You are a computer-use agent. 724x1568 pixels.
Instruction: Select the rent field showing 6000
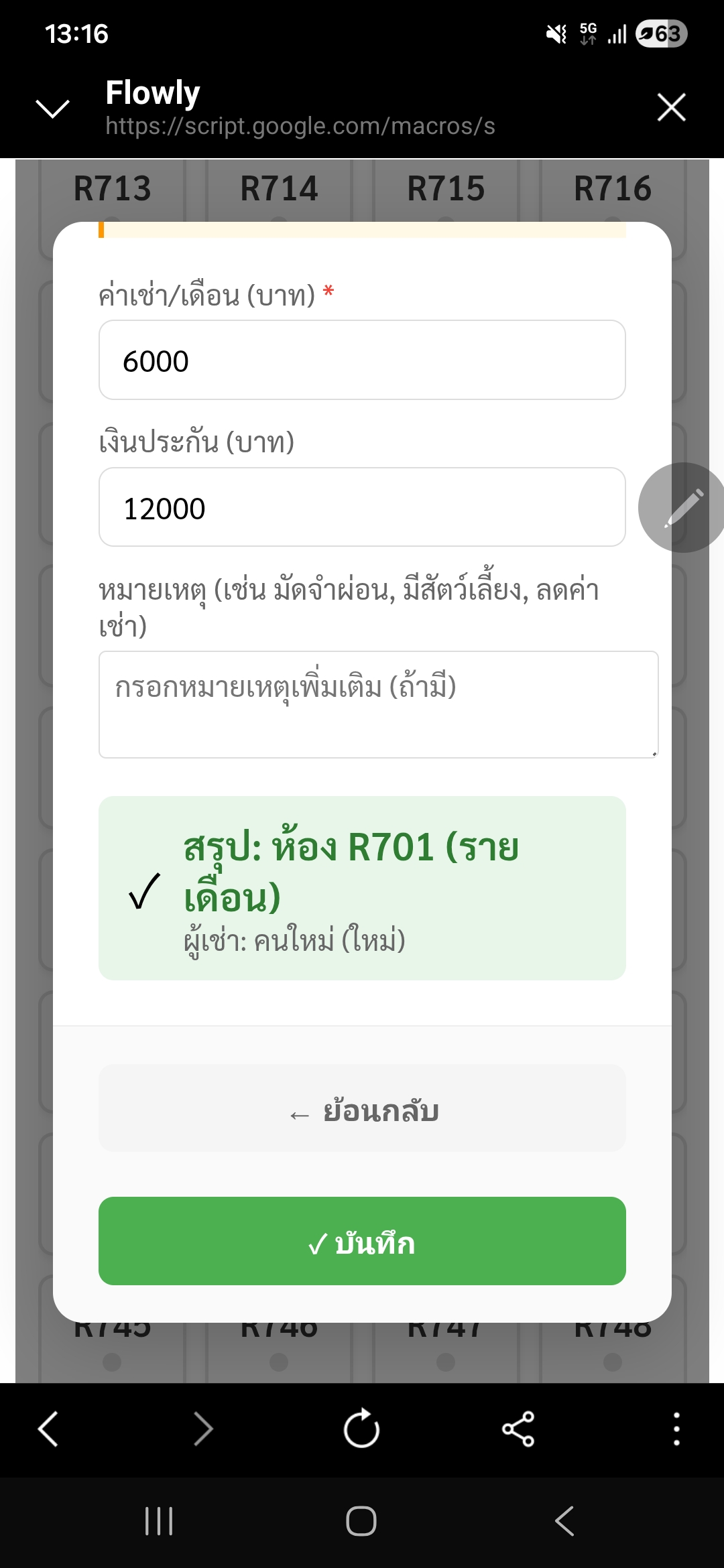click(361, 359)
